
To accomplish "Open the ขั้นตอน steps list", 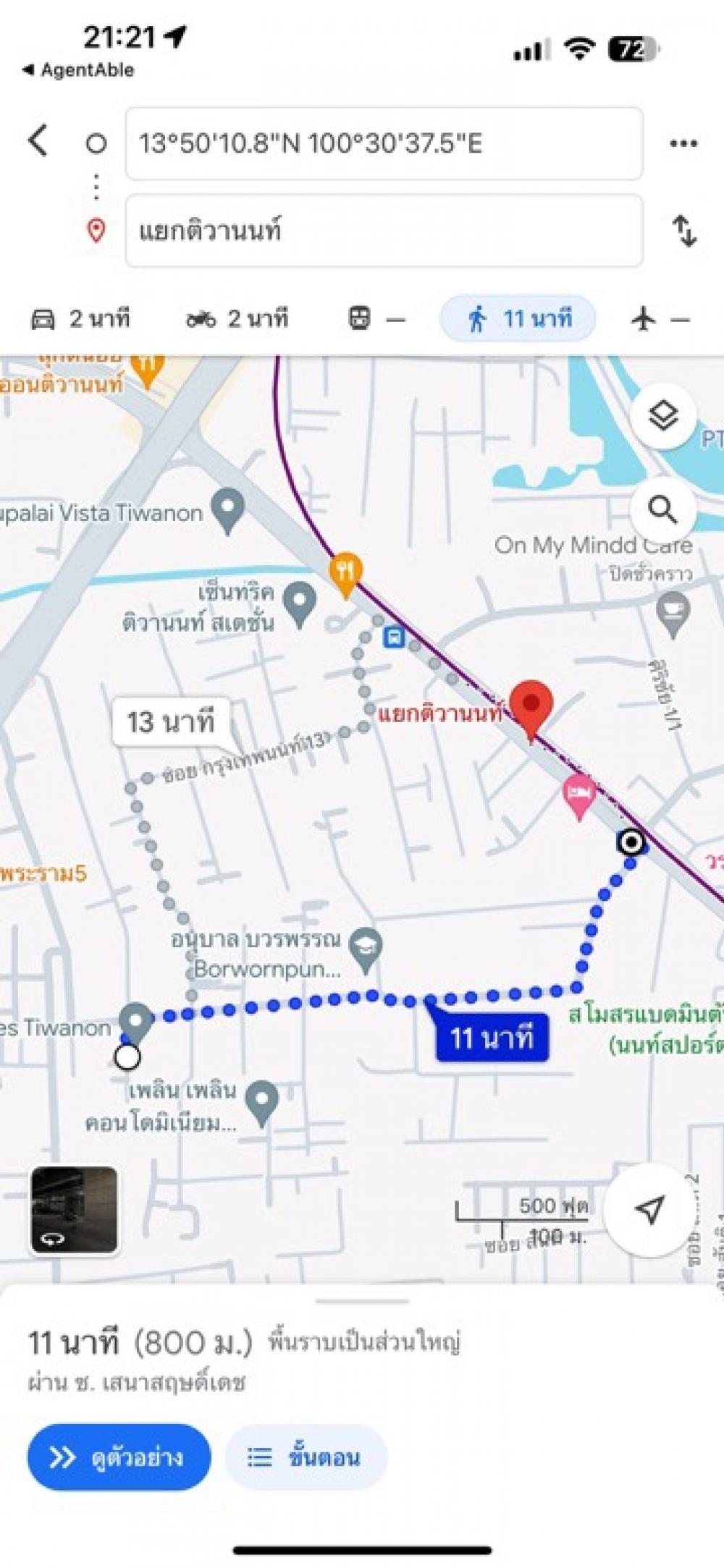I will point(306,1457).
